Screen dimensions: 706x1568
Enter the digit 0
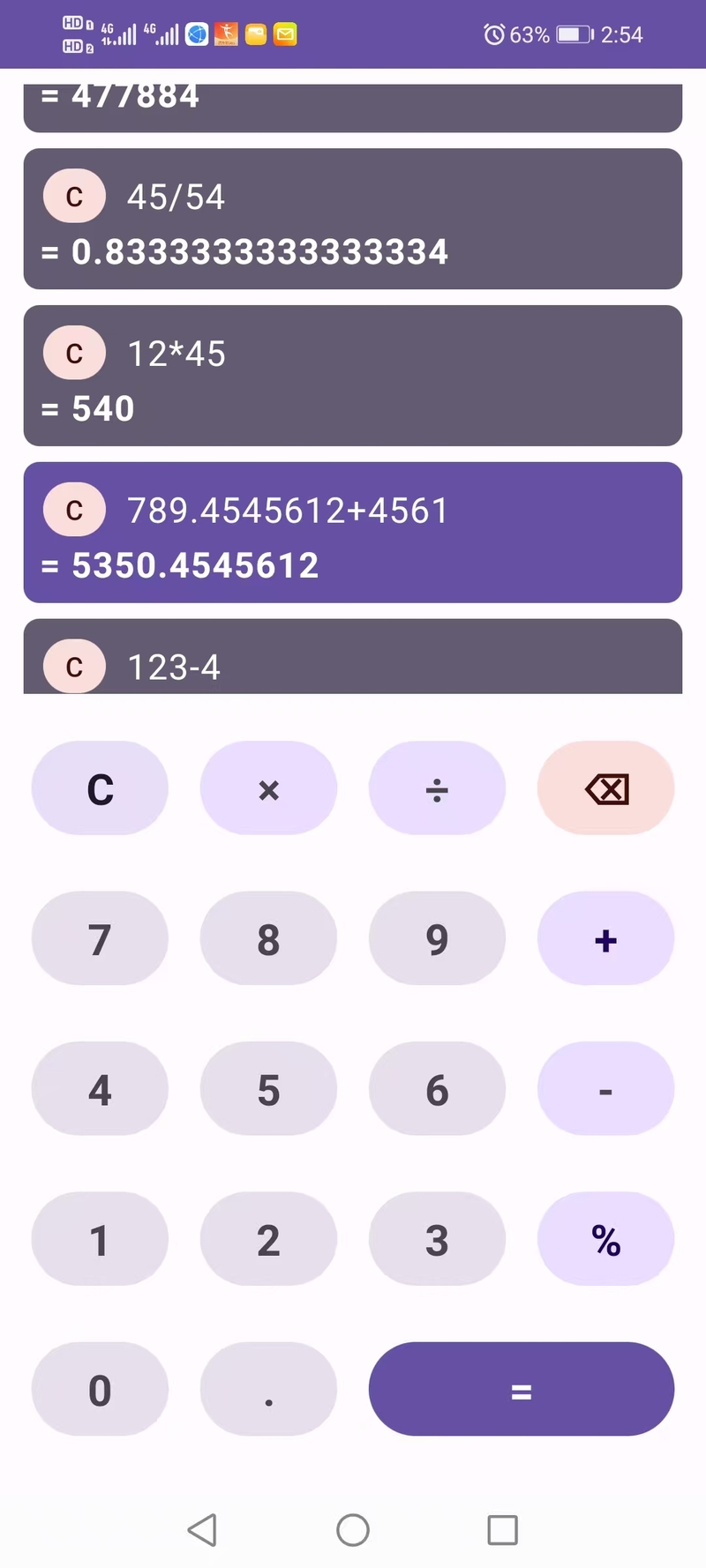[100, 1389]
